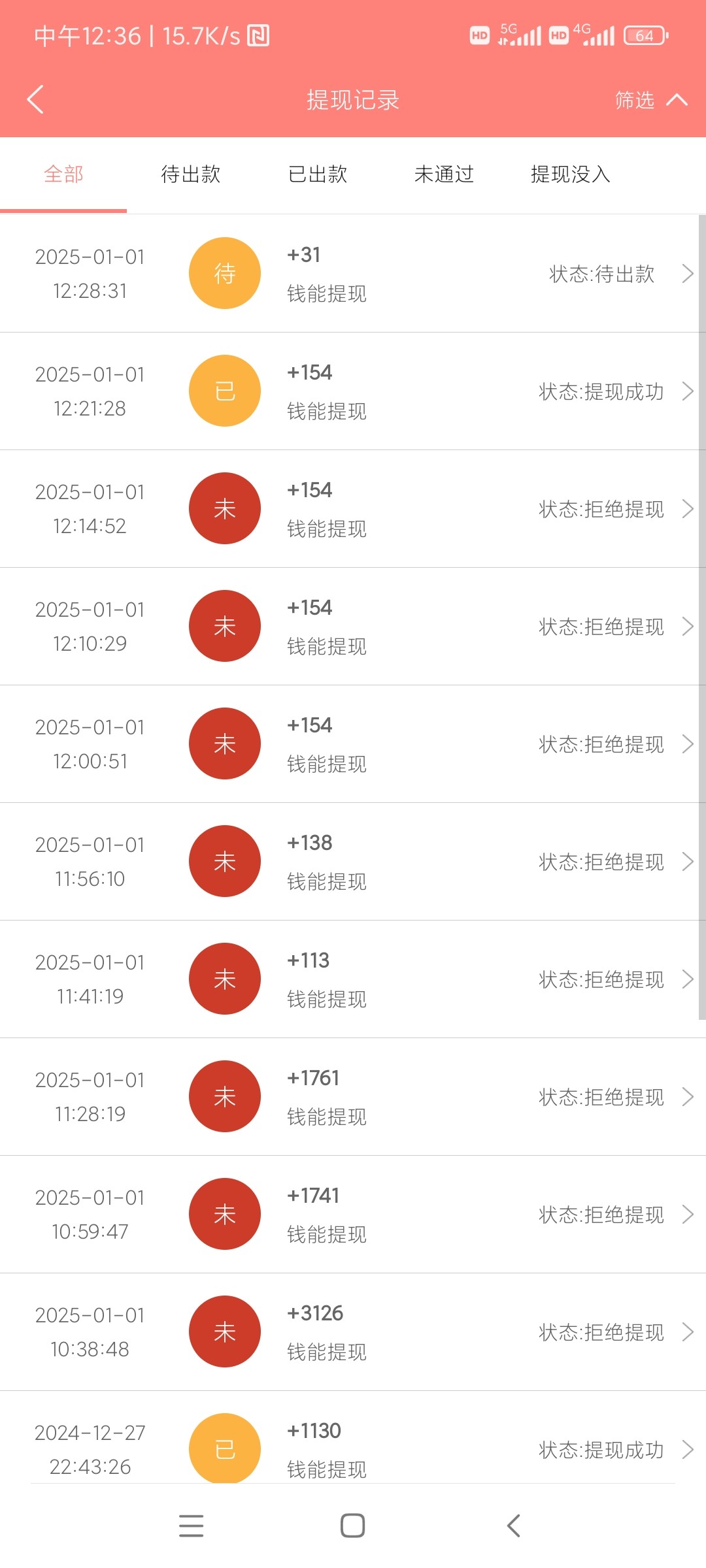This screenshot has height=1568, width=706.
Task: Tap the red 未 circle beside amount +1761
Action: click(x=224, y=1096)
